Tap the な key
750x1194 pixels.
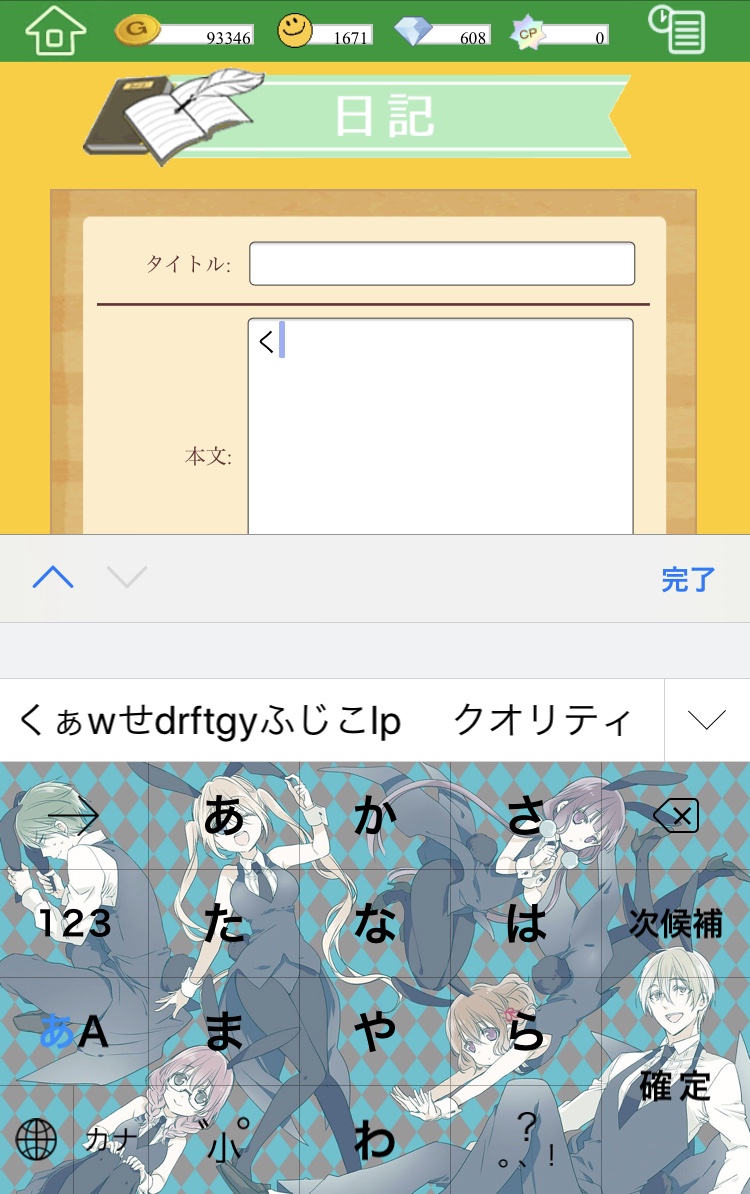click(x=375, y=923)
